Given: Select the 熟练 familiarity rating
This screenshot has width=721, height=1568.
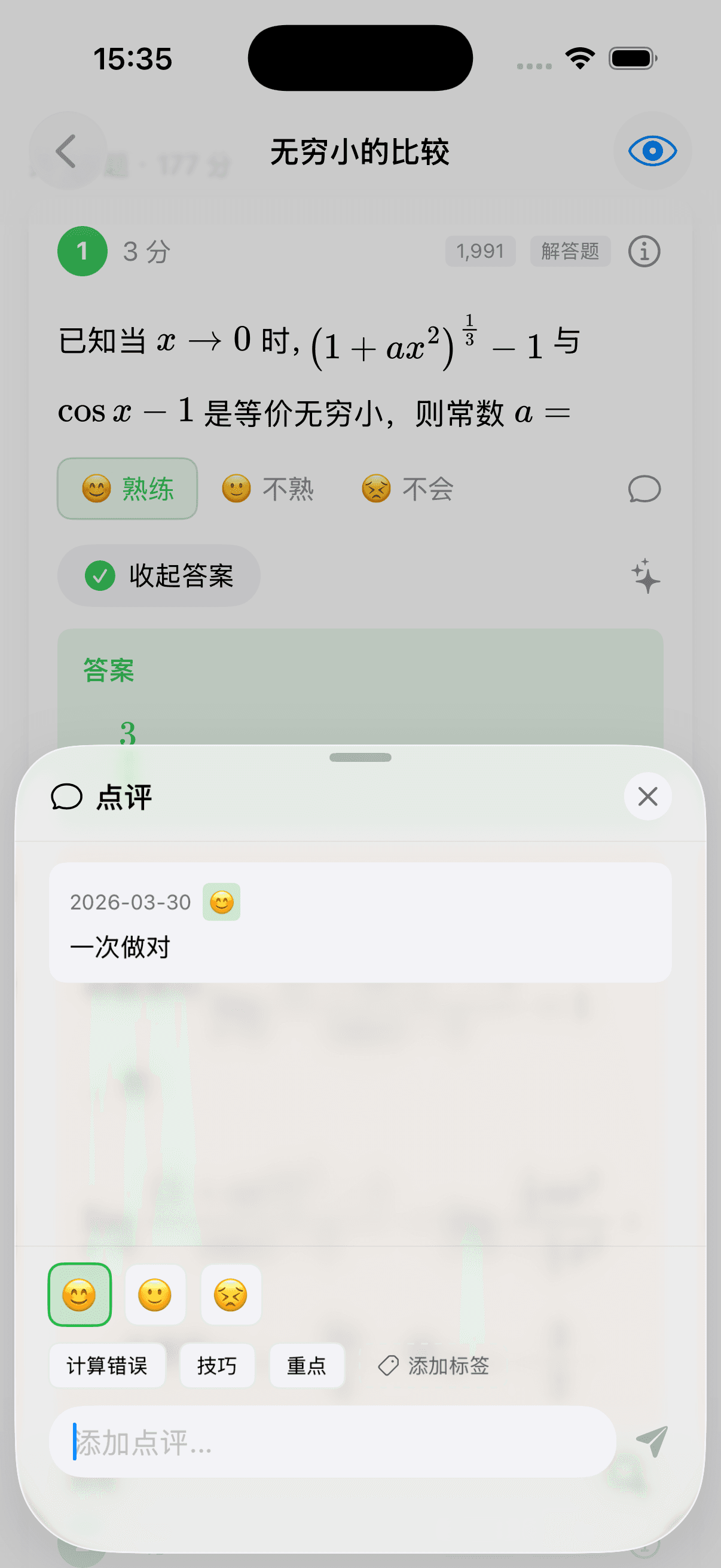Looking at the screenshot, I should [x=127, y=488].
